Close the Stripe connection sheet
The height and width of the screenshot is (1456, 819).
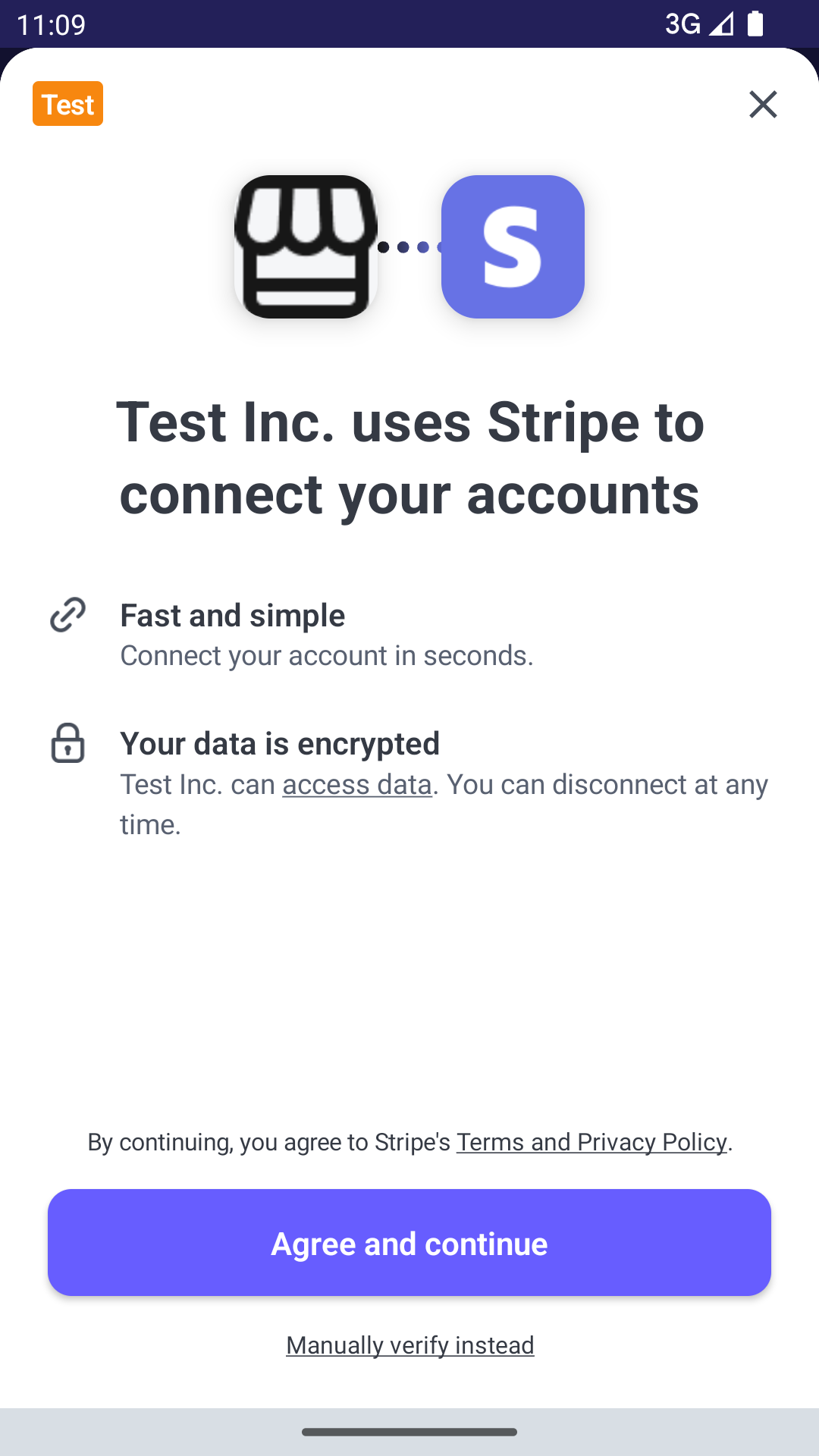click(763, 104)
